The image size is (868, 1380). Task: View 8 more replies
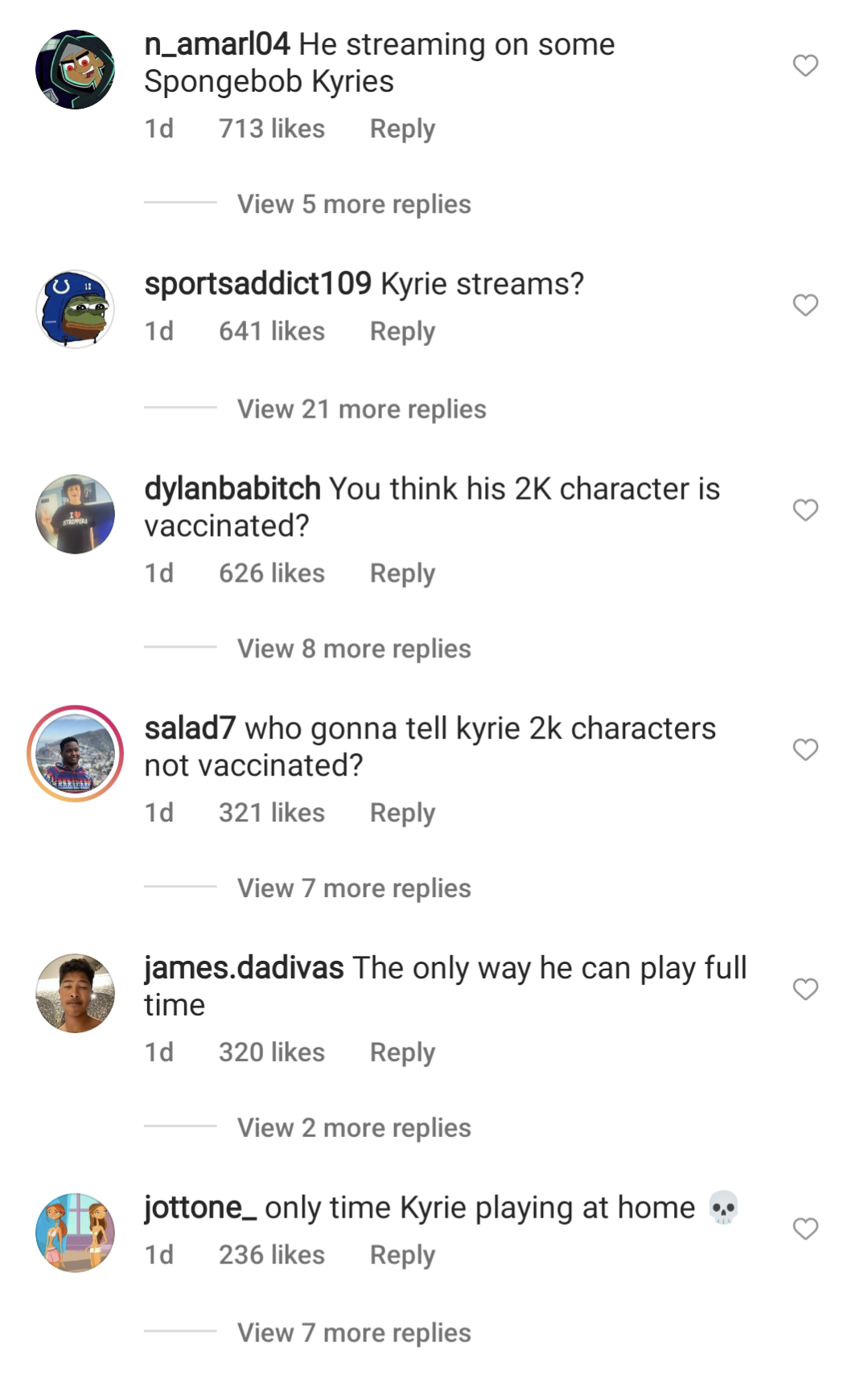tap(353, 649)
